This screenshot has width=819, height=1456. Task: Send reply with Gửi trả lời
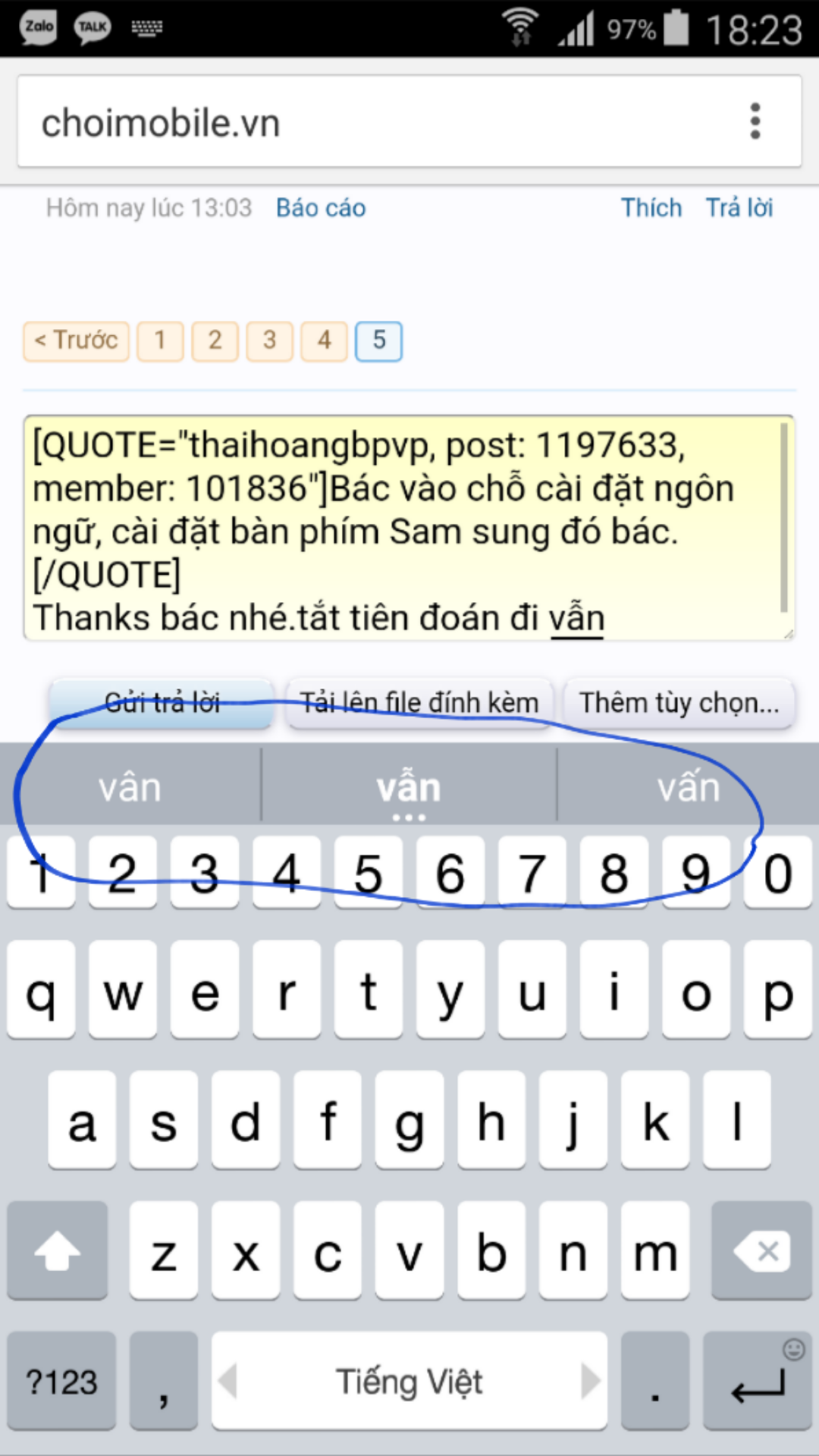pos(162,703)
